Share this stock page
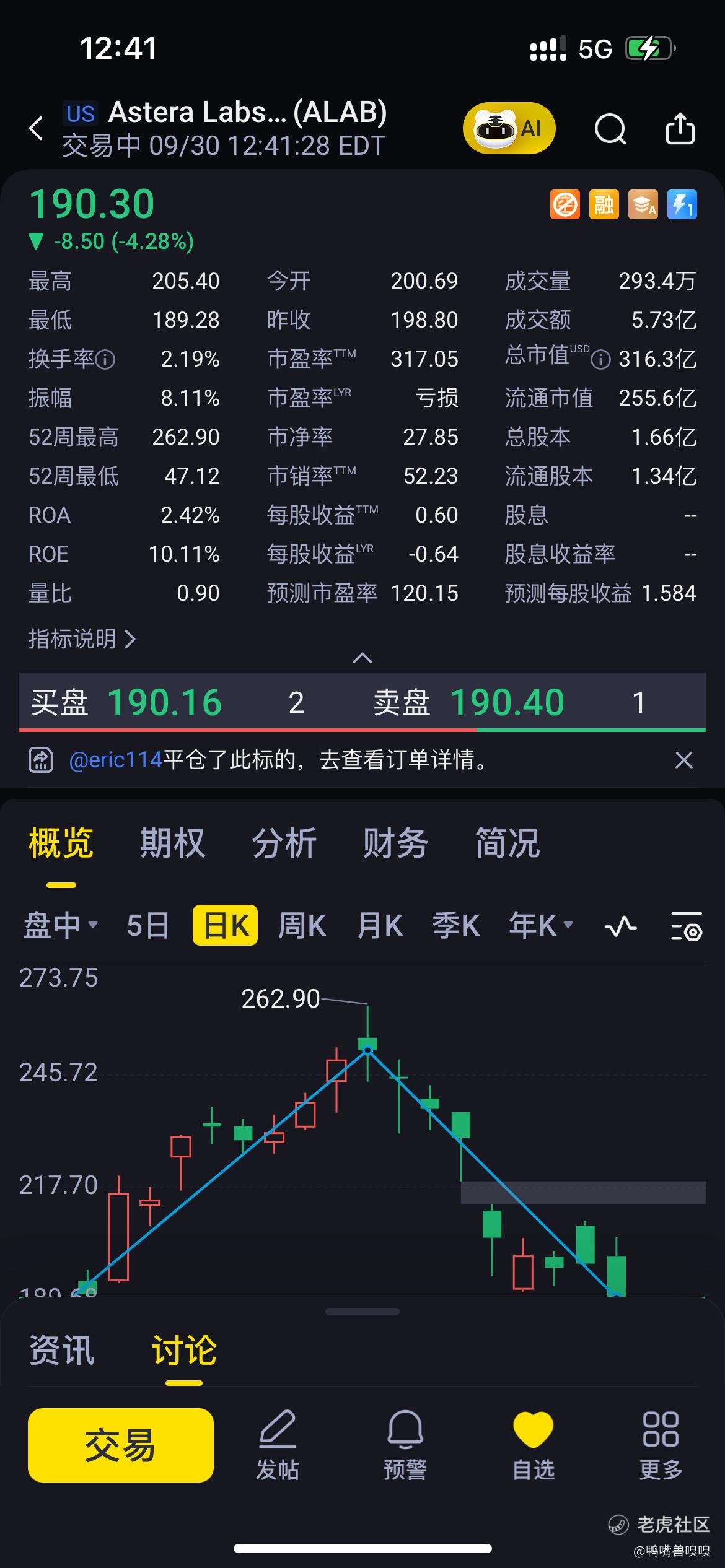Image resolution: width=725 pixels, height=1568 pixels. tap(680, 129)
